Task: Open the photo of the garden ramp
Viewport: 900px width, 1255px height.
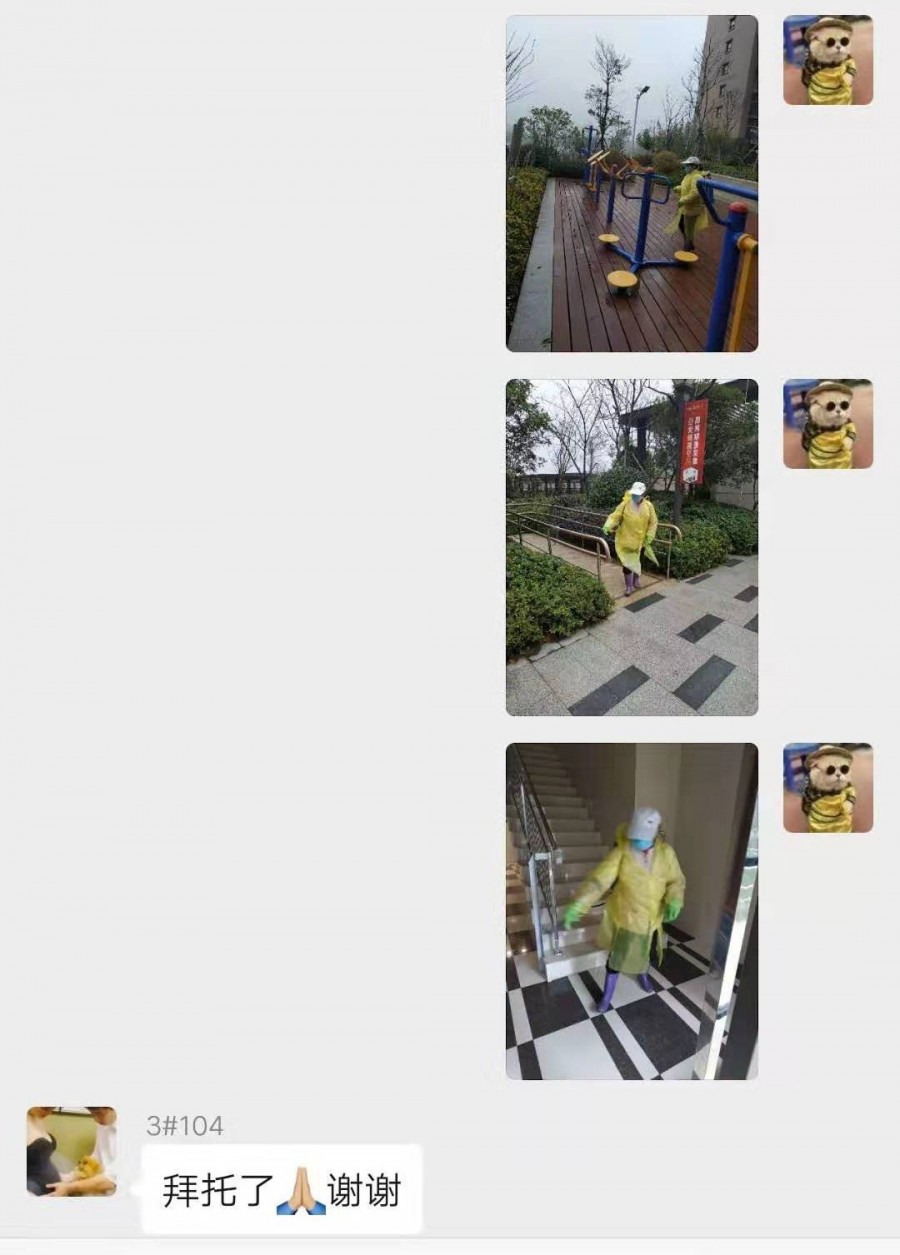Action: (631, 547)
